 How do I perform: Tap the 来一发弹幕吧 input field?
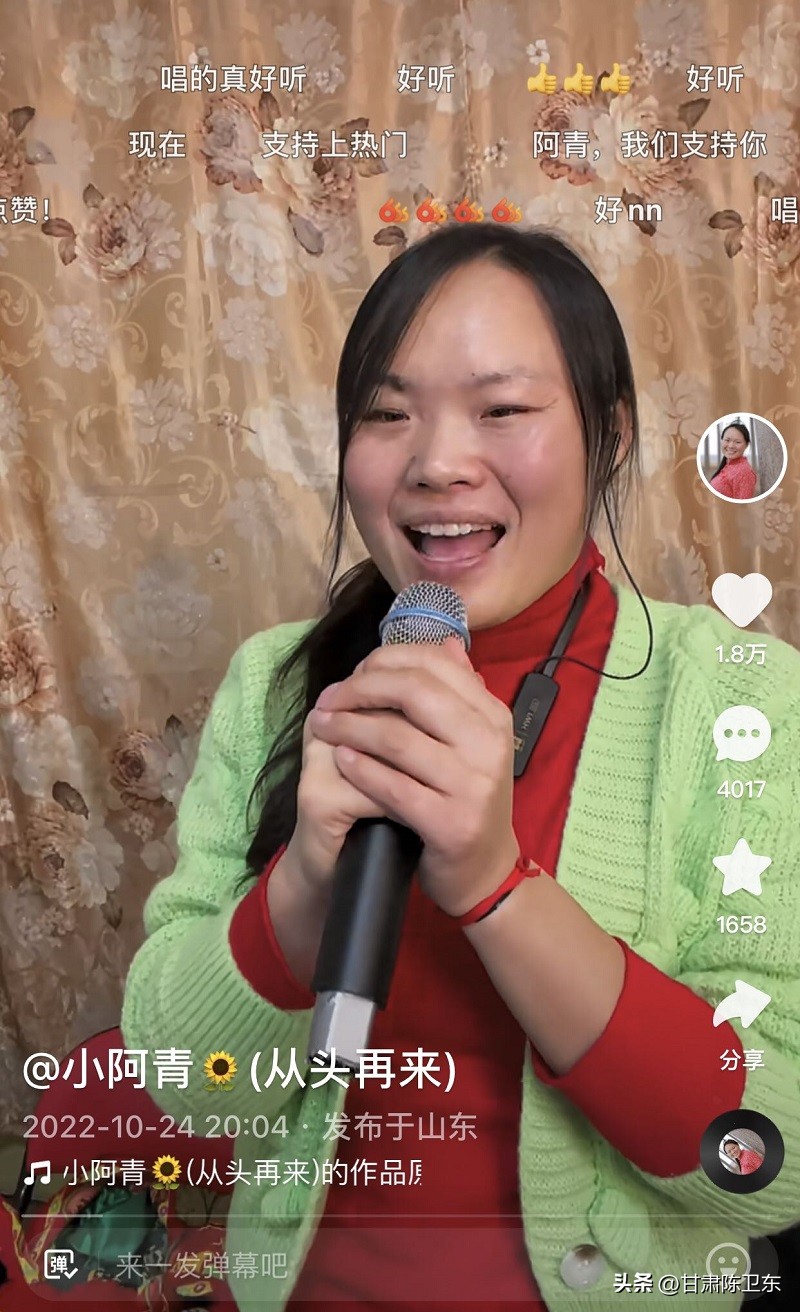[200, 1264]
